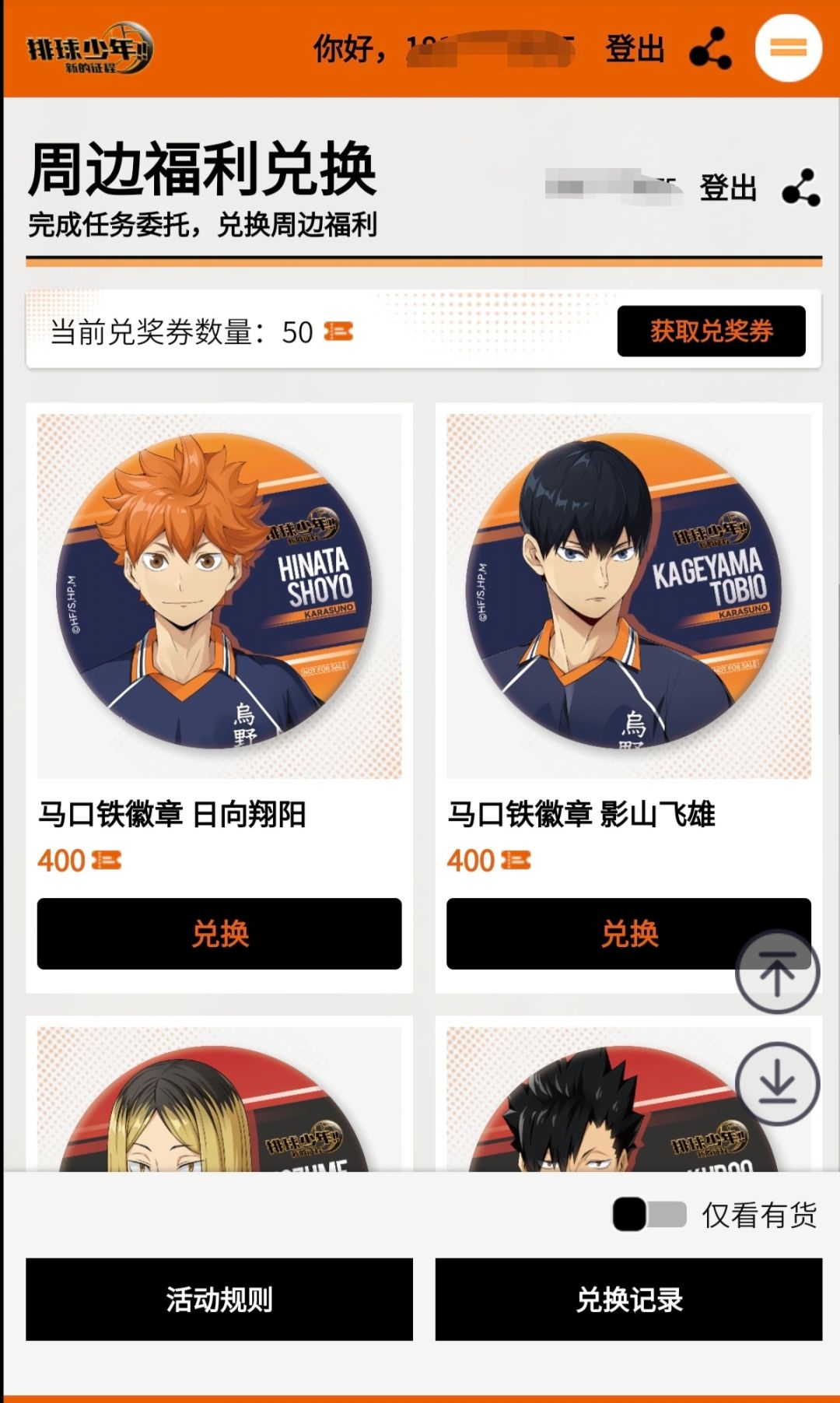Open 活动规则 activity rules
The image size is (840, 1403).
tap(219, 1299)
